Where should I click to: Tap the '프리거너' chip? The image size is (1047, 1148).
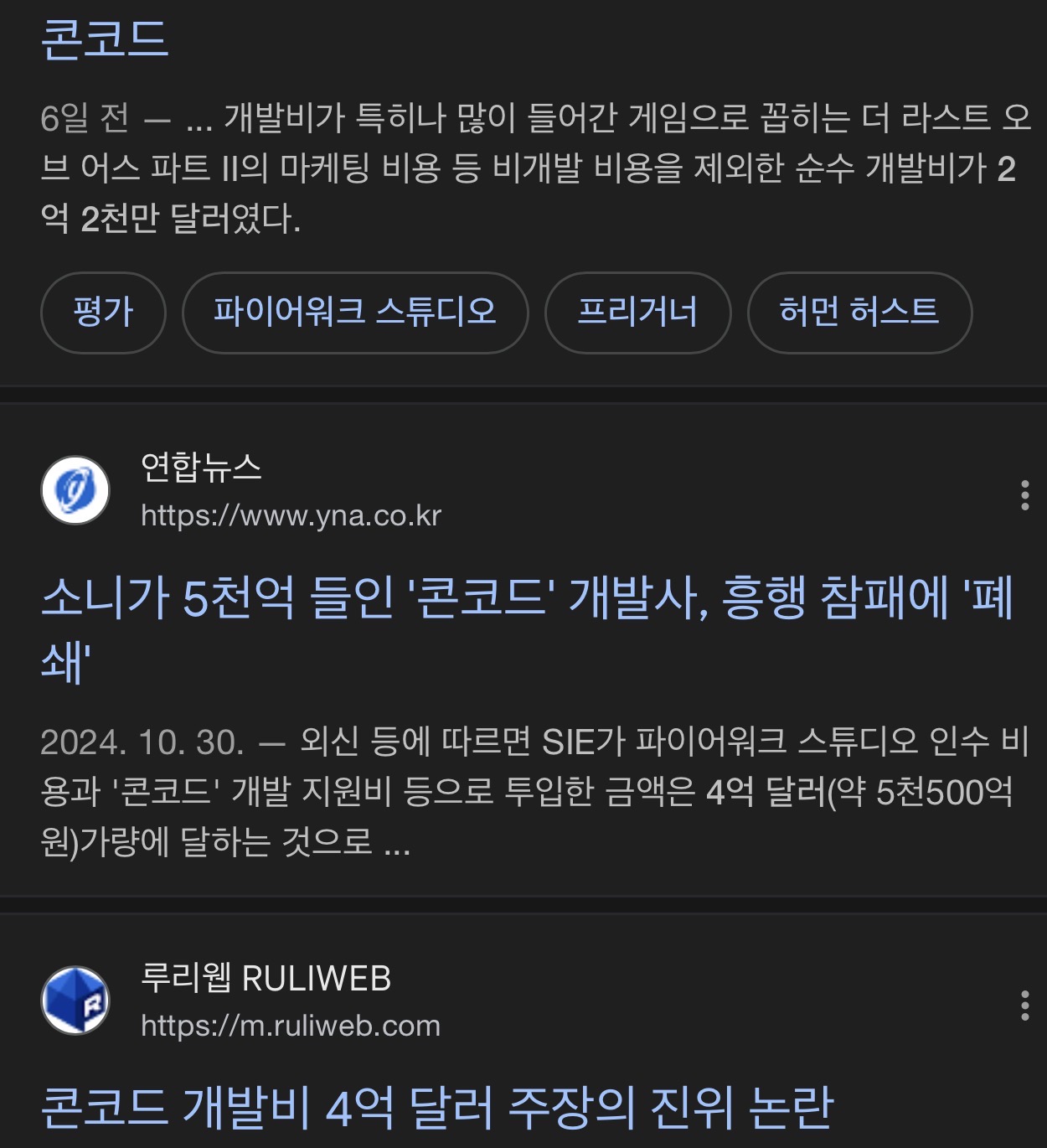(x=637, y=313)
